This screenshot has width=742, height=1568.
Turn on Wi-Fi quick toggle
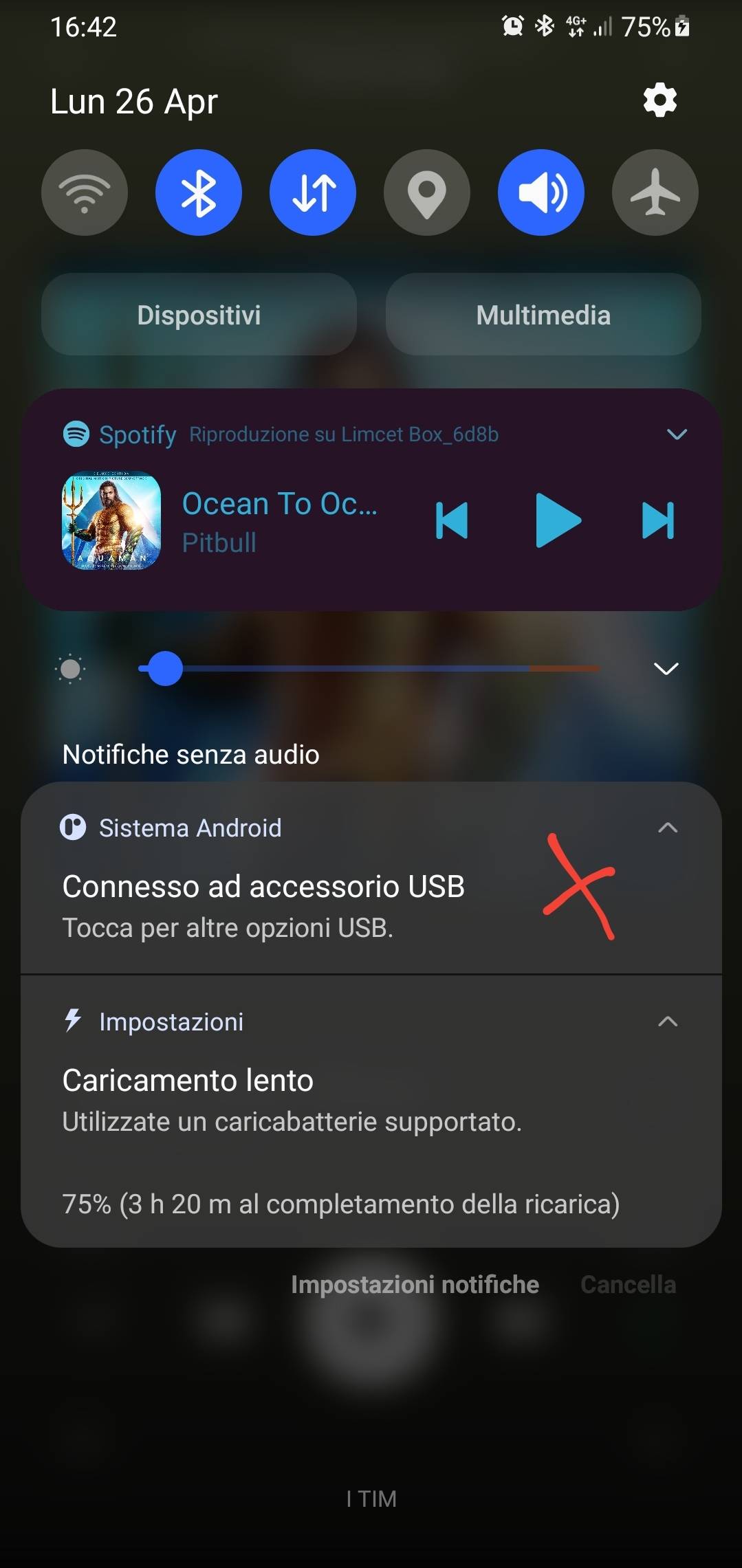coord(85,192)
